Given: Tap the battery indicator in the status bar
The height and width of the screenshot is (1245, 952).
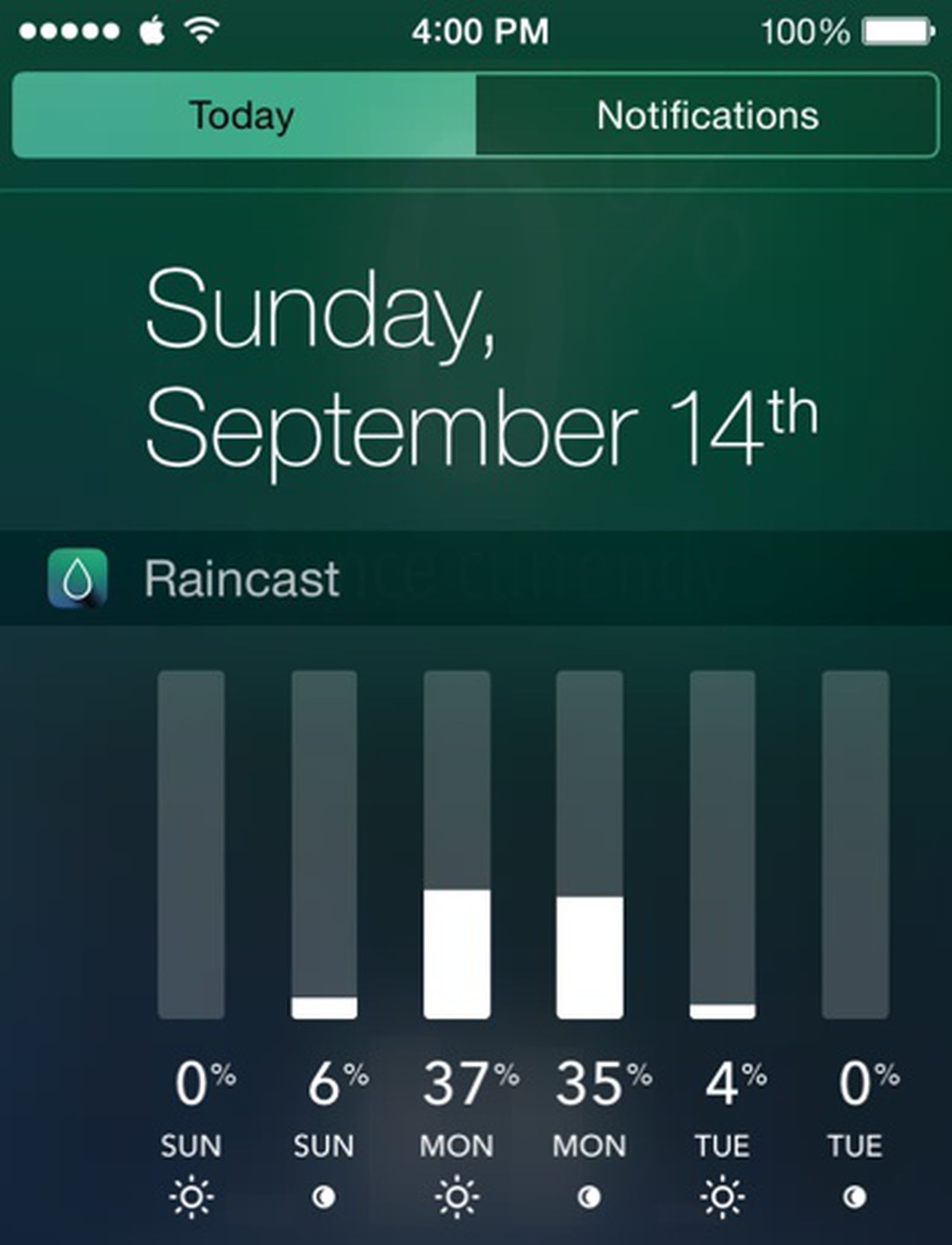Looking at the screenshot, I should pyautogui.click(x=895, y=31).
